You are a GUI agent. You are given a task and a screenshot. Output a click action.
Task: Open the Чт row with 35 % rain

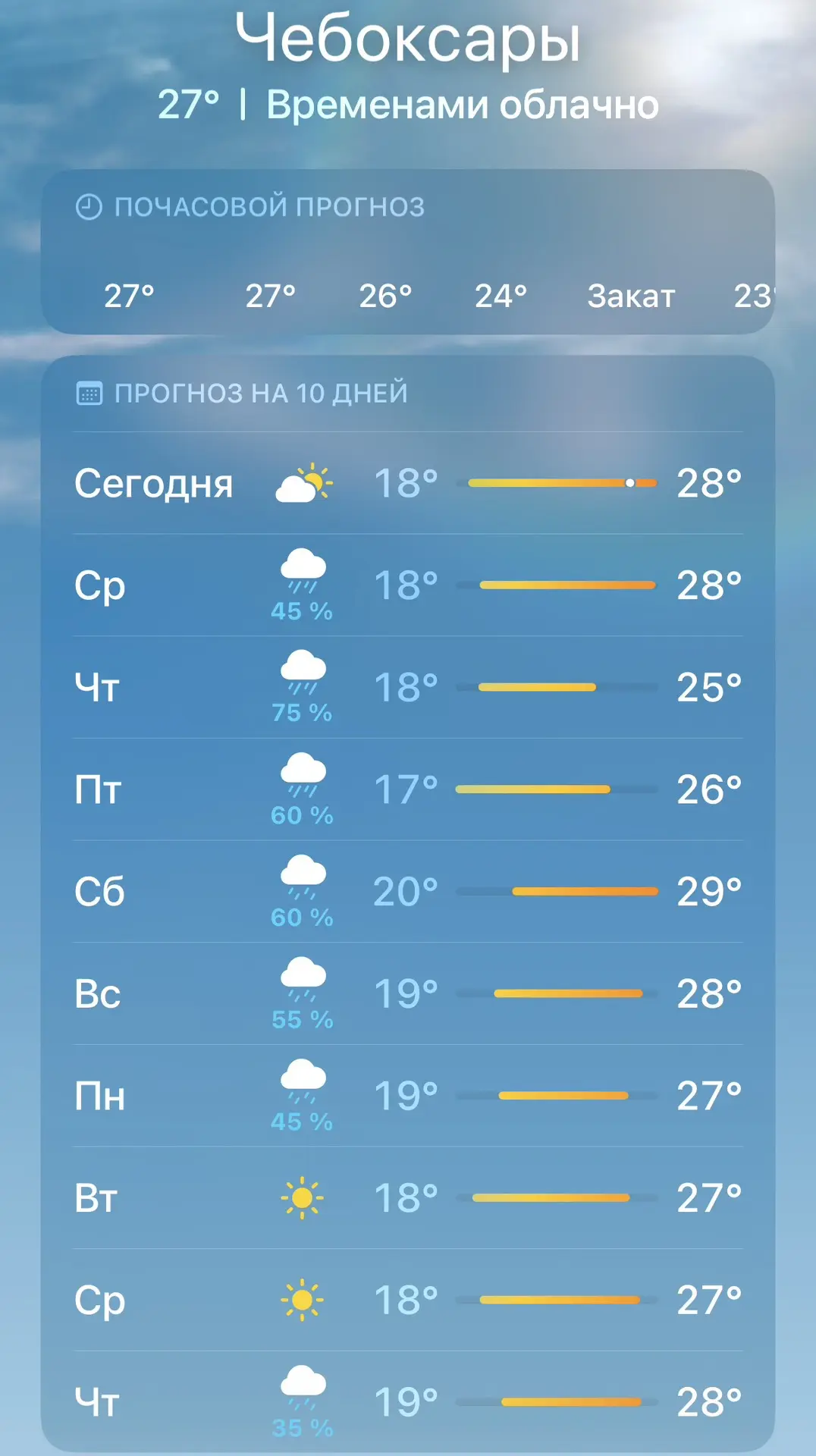click(408, 1402)
